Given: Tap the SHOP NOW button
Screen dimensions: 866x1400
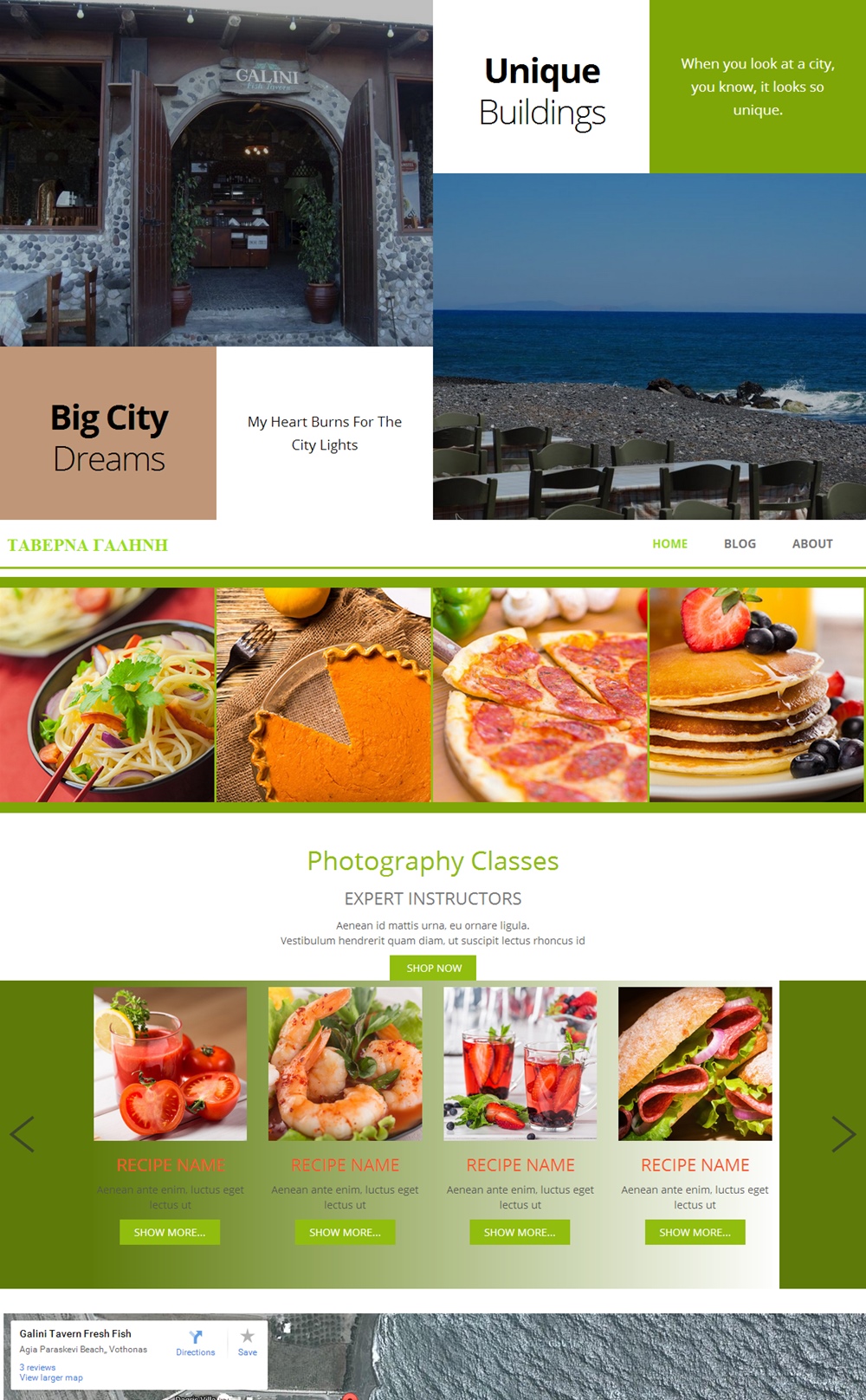Looking at the screenshot, I should (x=433, y=968).
